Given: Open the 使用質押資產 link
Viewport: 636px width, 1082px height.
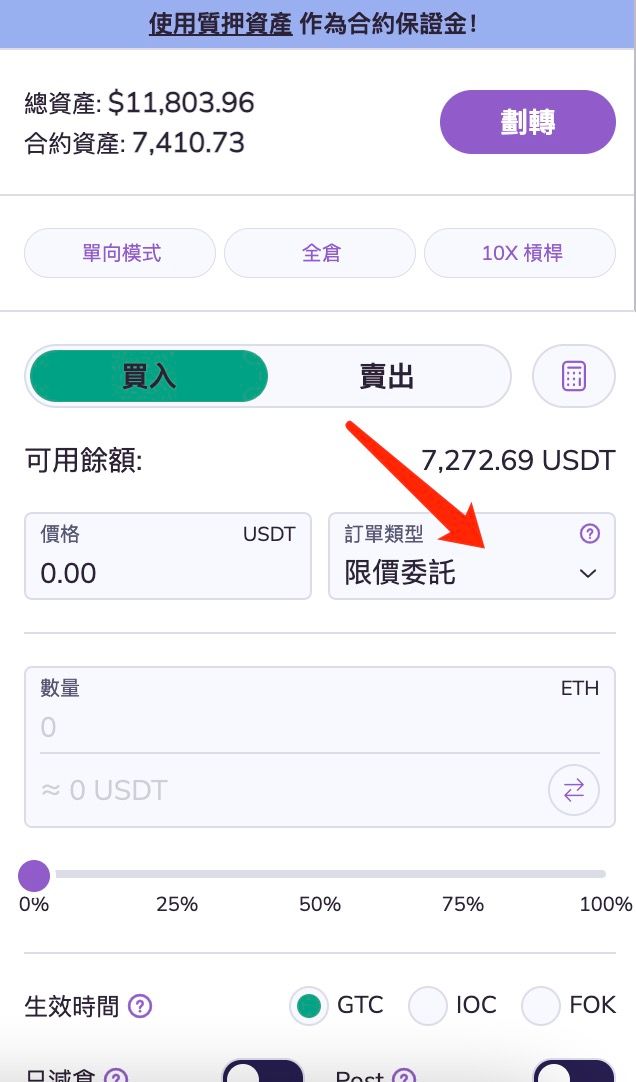Looking at the screenshot, I should (220, 23).
